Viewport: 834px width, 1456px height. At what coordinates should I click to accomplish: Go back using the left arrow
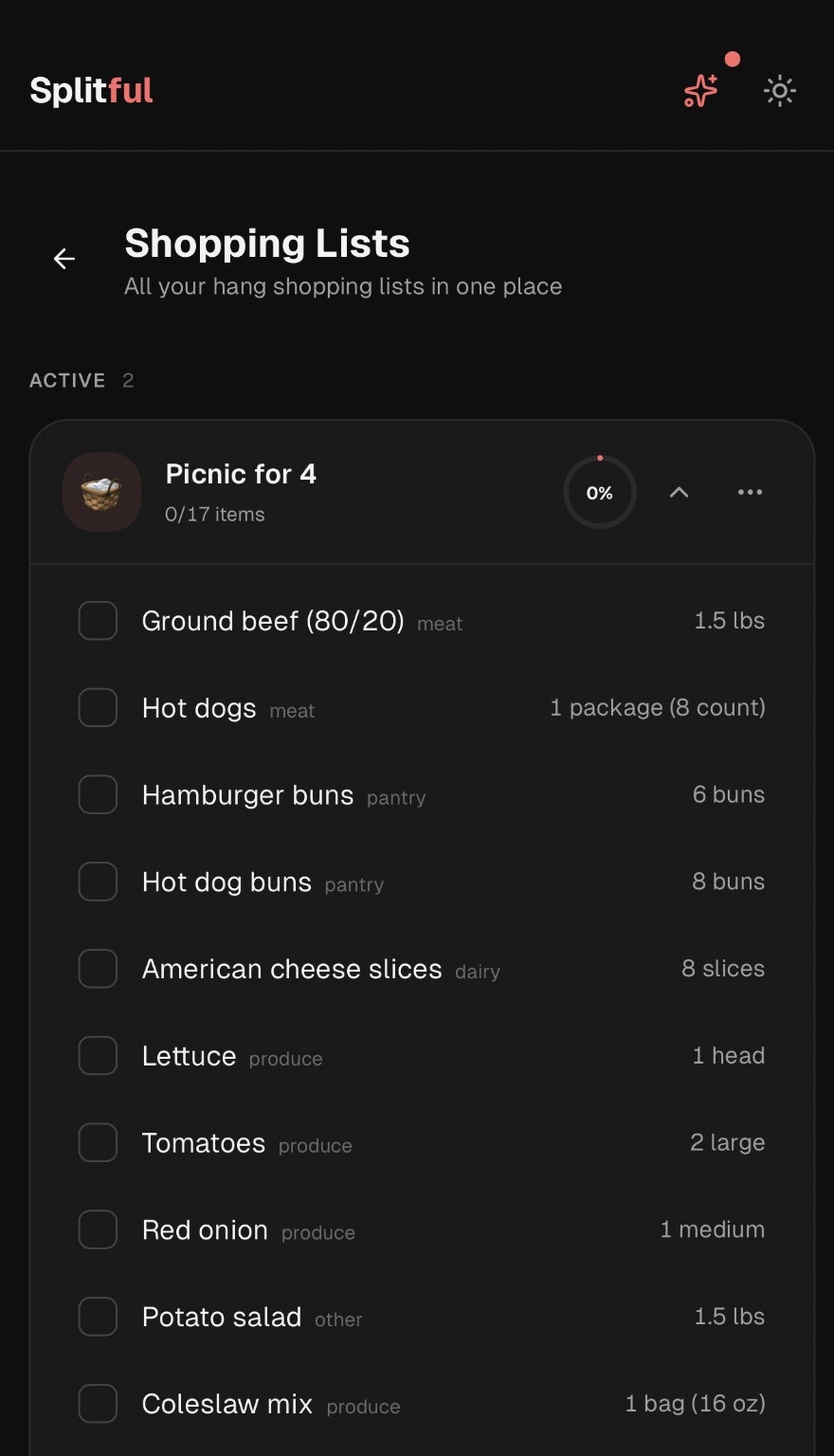[63, 259]
